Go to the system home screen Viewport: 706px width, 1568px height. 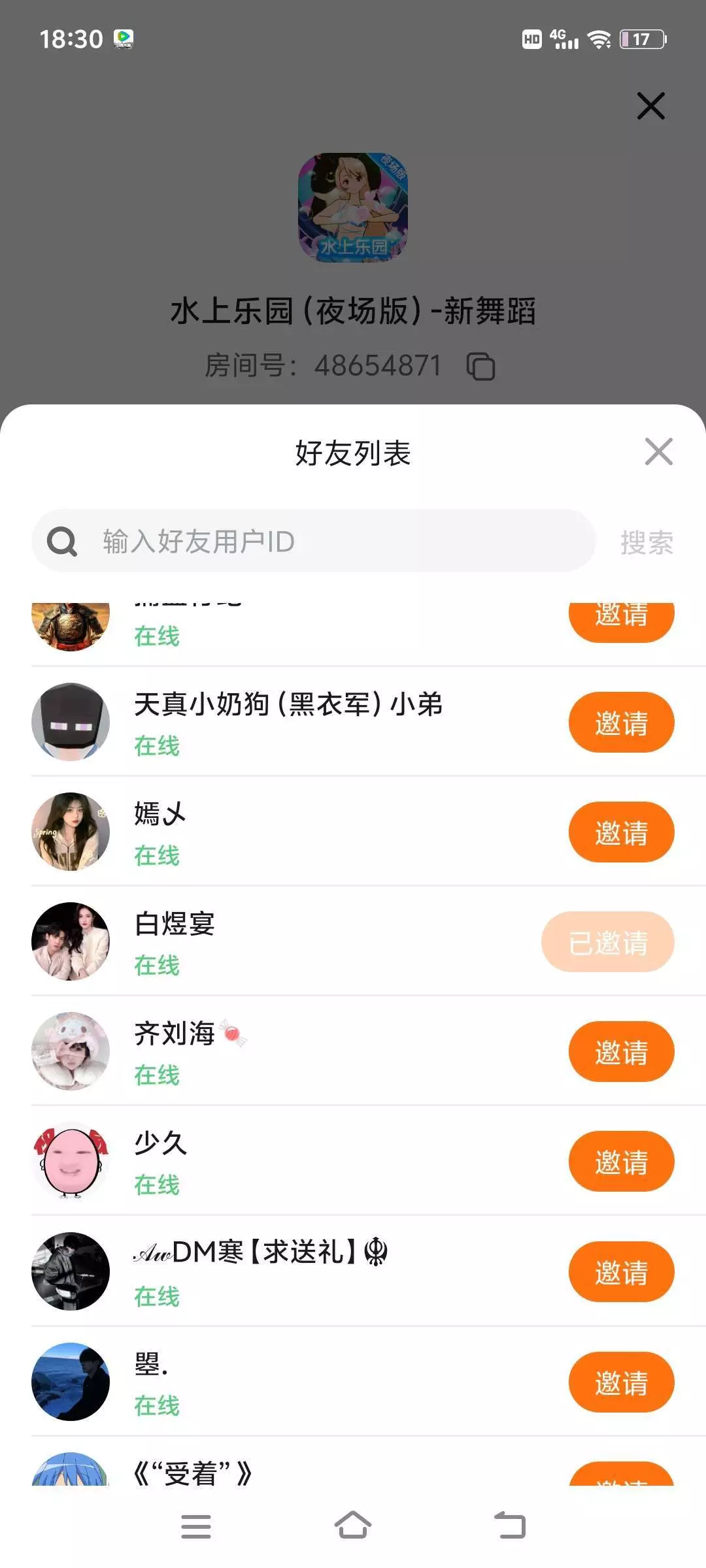pyautogui.click(x=353, y=1526)
